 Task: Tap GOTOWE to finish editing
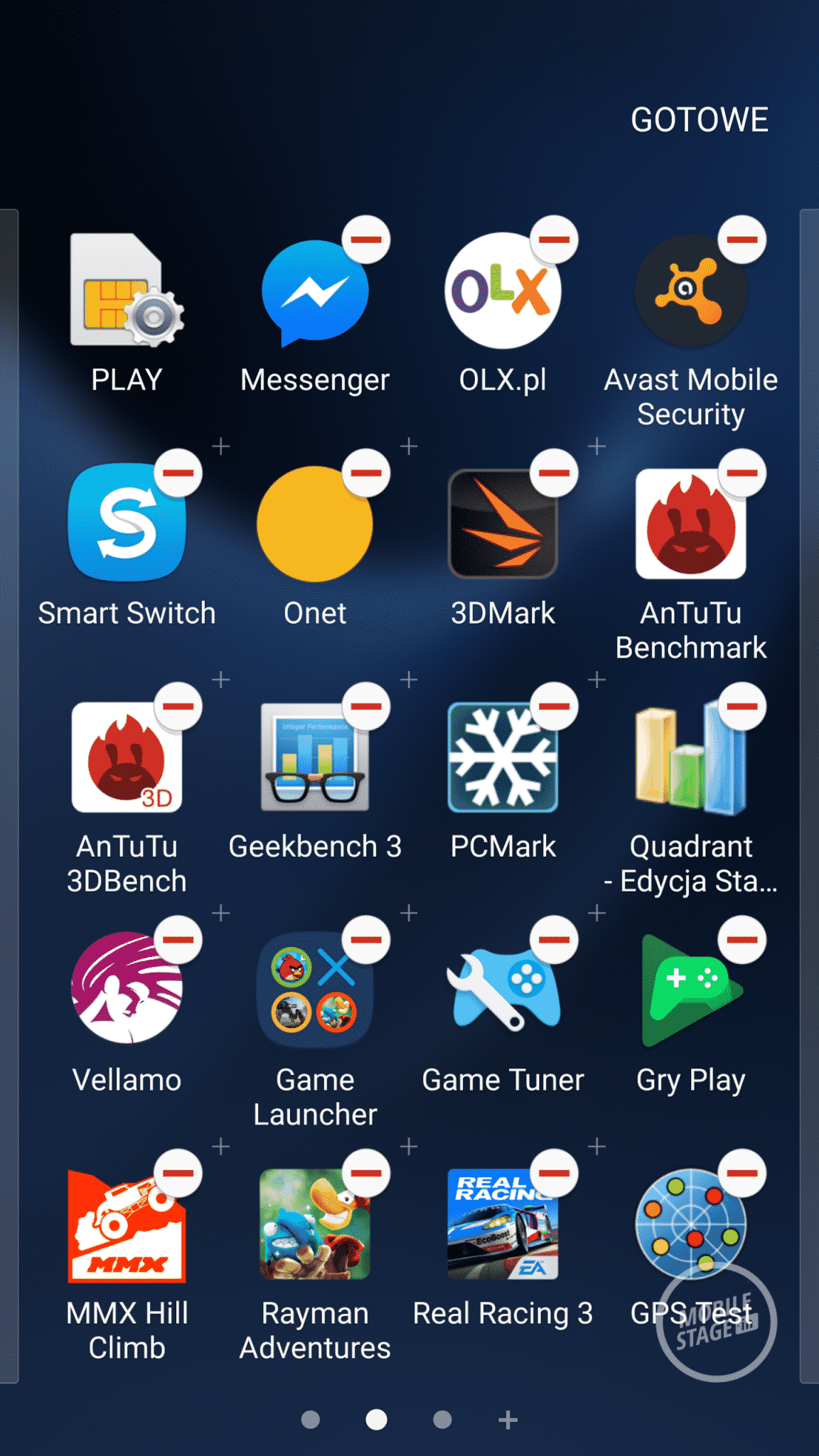(x=699, y=119)
